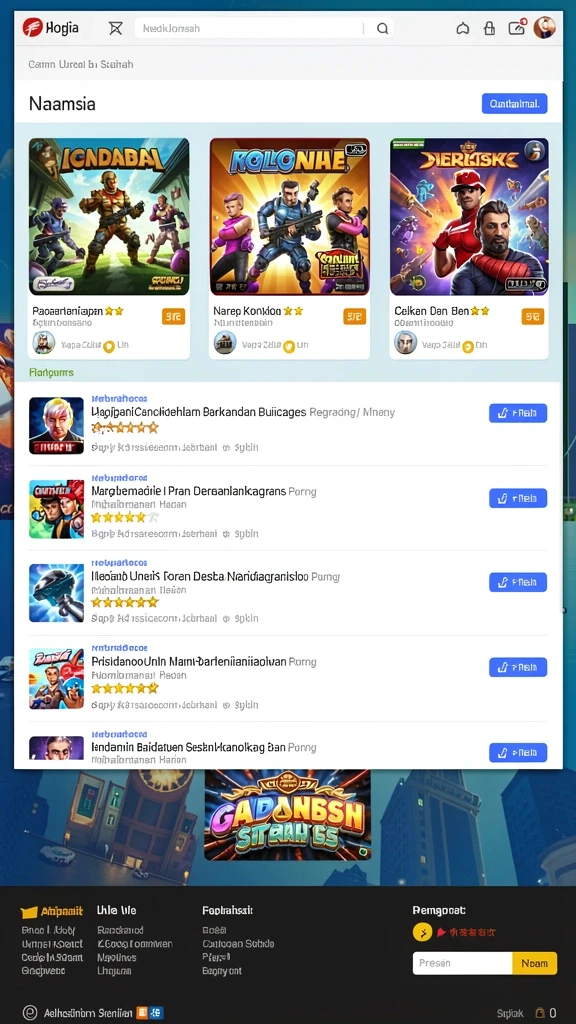Tap blue button beside Barkandan Buiicages row
The width and height of the screenshot is (576, 1024).
[x=518, y=413]
